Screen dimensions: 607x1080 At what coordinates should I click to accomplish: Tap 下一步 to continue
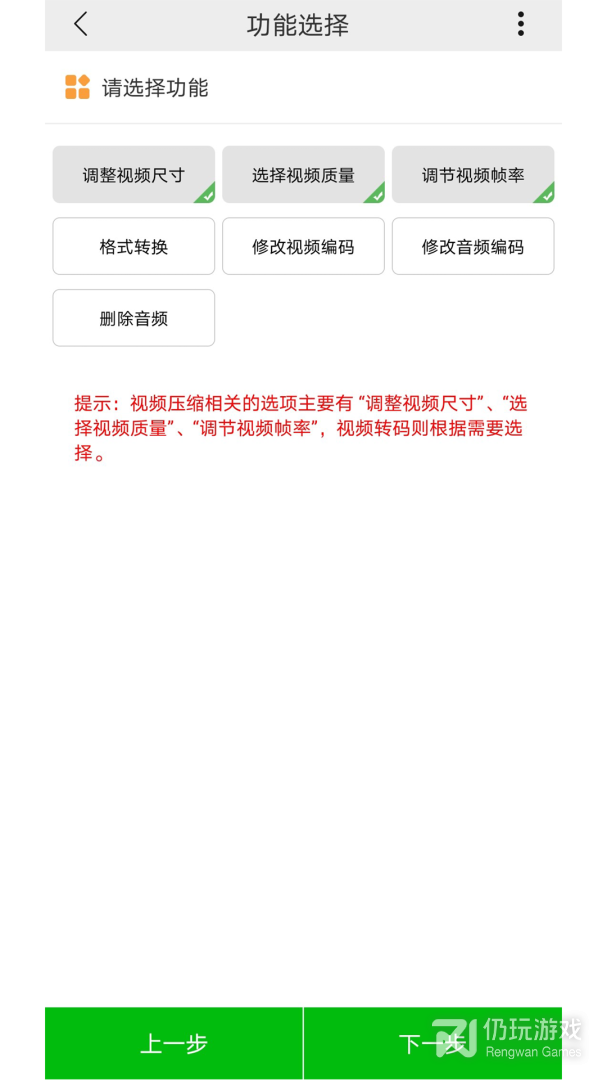coord(432,1044)
